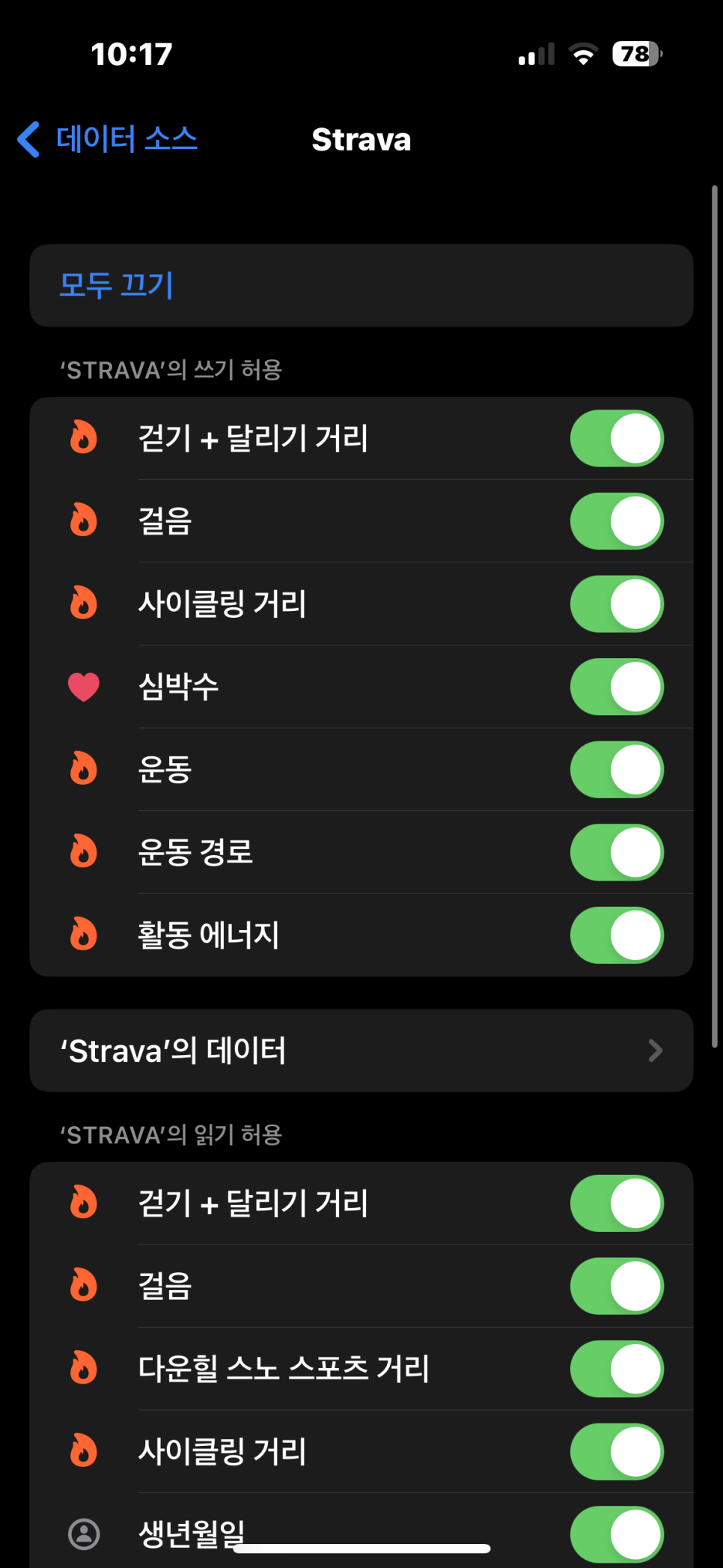Toggle the 활동 에너지 switch

617,935
